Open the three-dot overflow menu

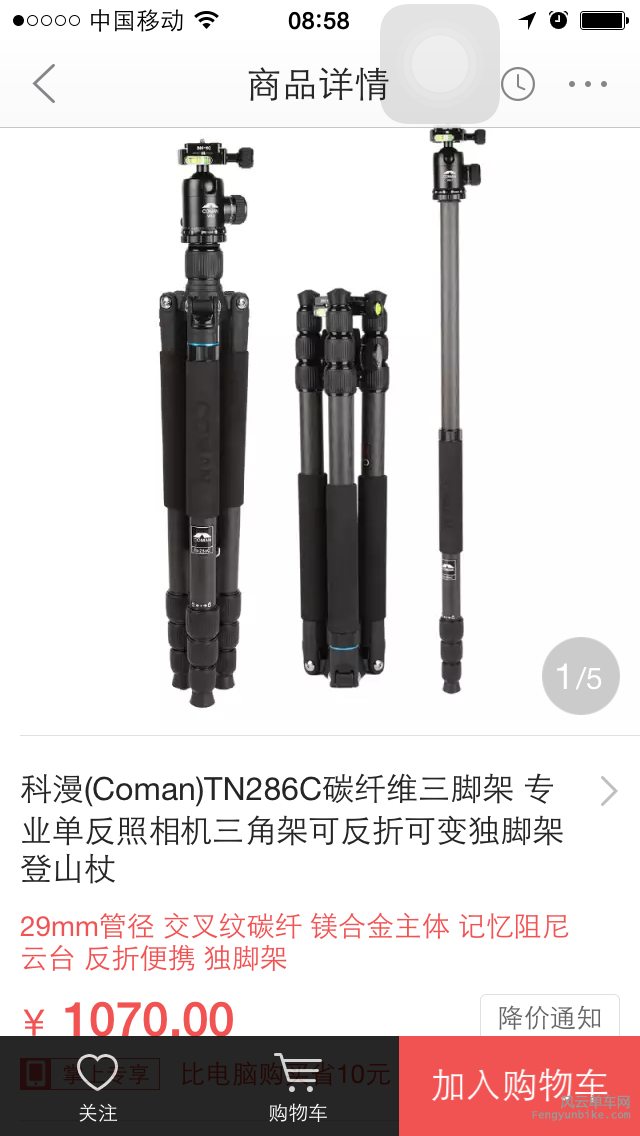588,85
